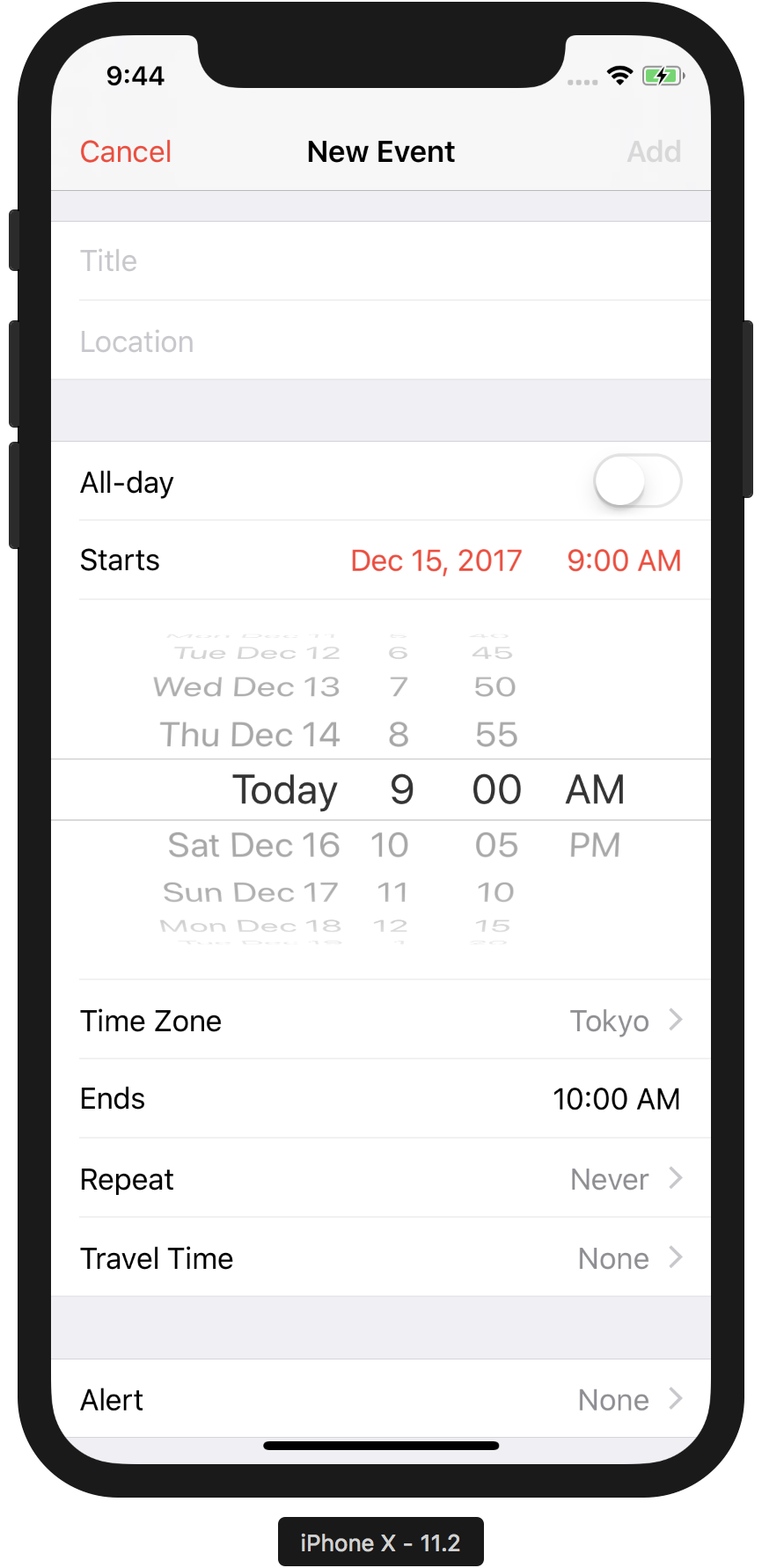This screenshot has height=1568, width=762.
Task: Tap the Add button
Action: click(x=653, y=152)
